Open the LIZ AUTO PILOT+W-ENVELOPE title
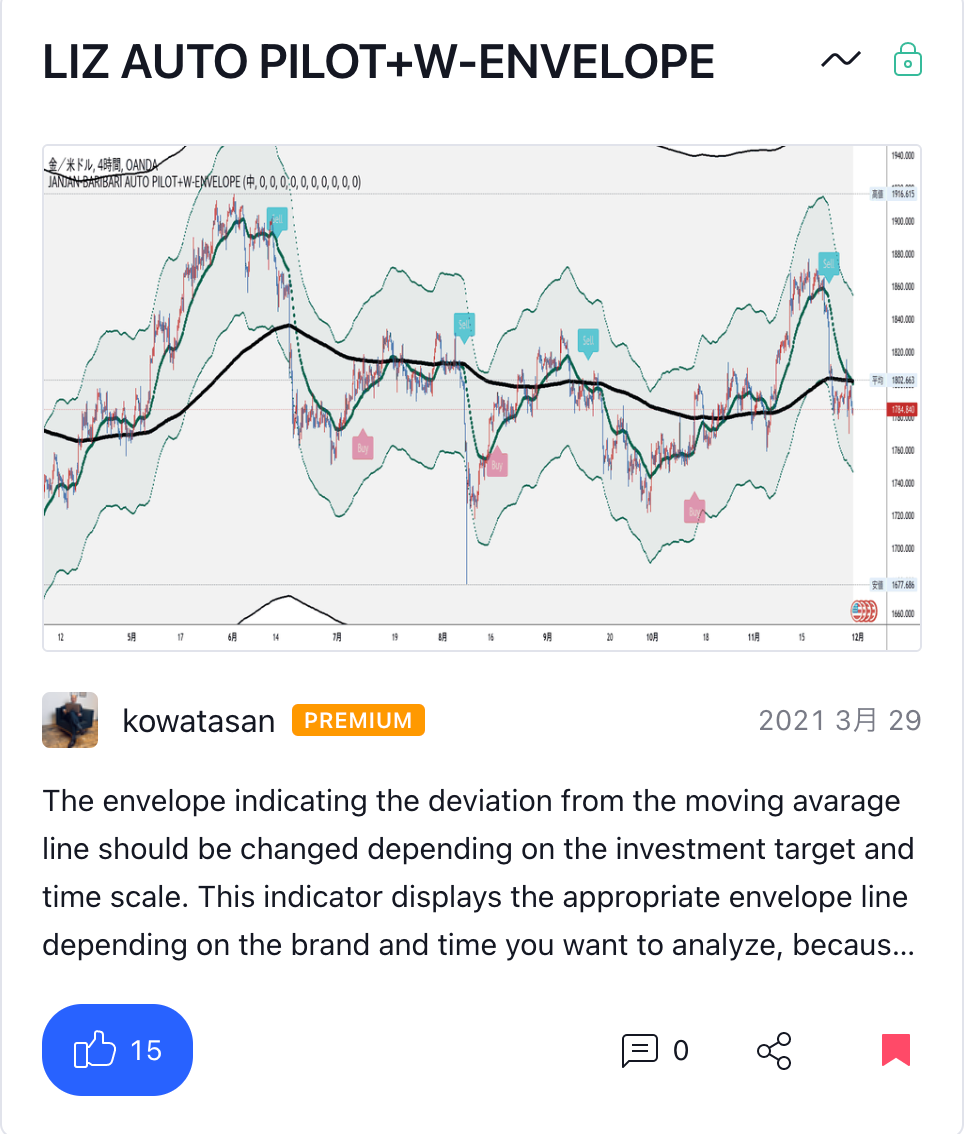Image resolution: width=964 pixels, height=1134 pixels. coord(378,62)
